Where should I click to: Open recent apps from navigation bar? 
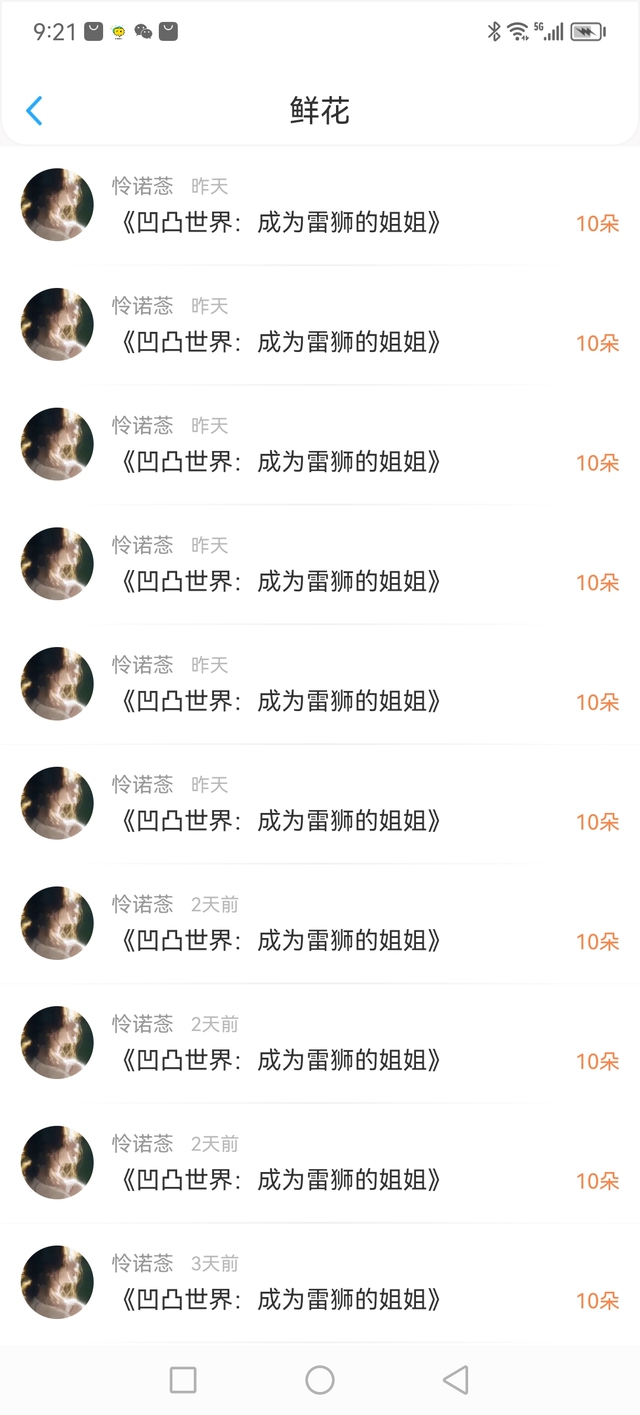[183, 1380]
